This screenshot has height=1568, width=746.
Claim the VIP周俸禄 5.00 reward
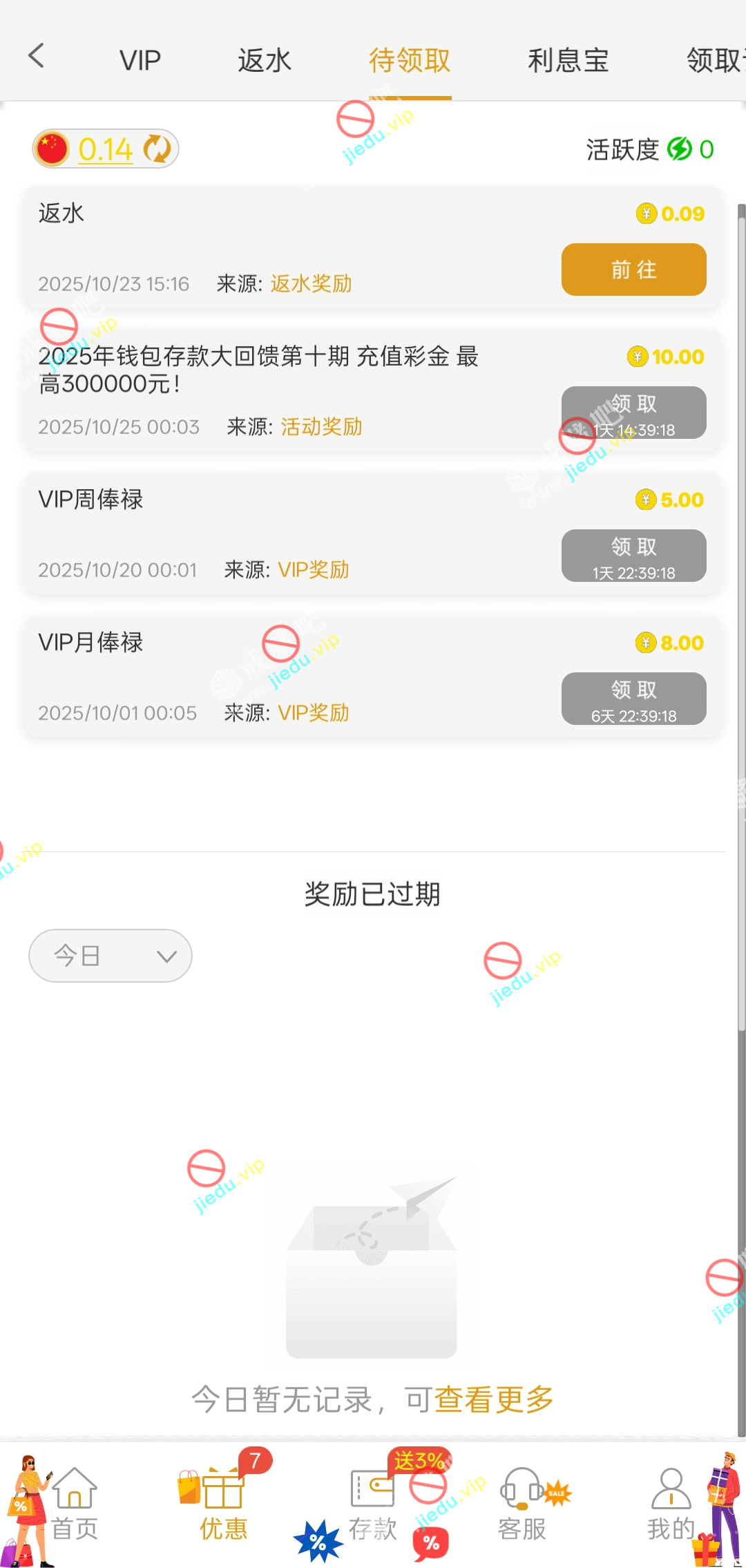pos(633,556)
